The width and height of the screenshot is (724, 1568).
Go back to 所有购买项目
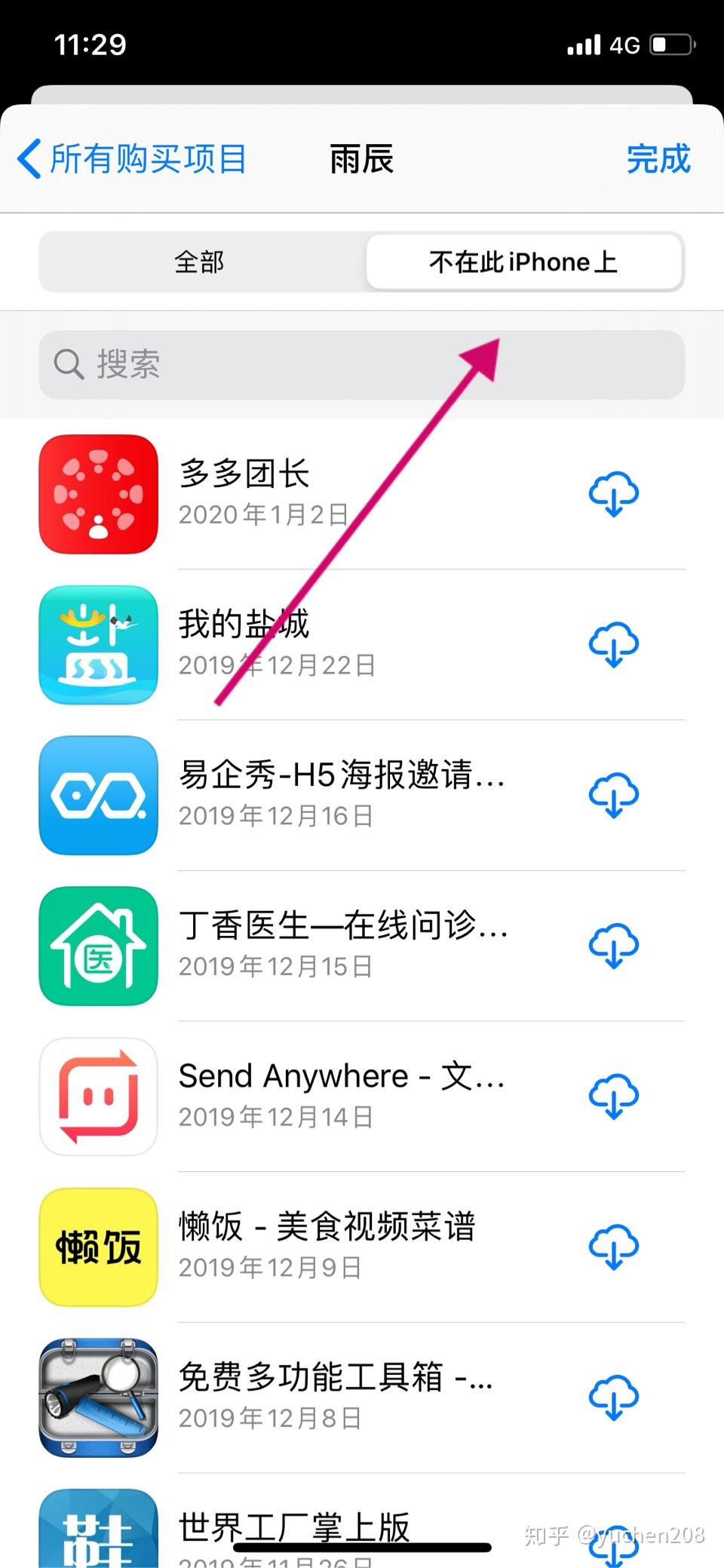coord(133,159)
